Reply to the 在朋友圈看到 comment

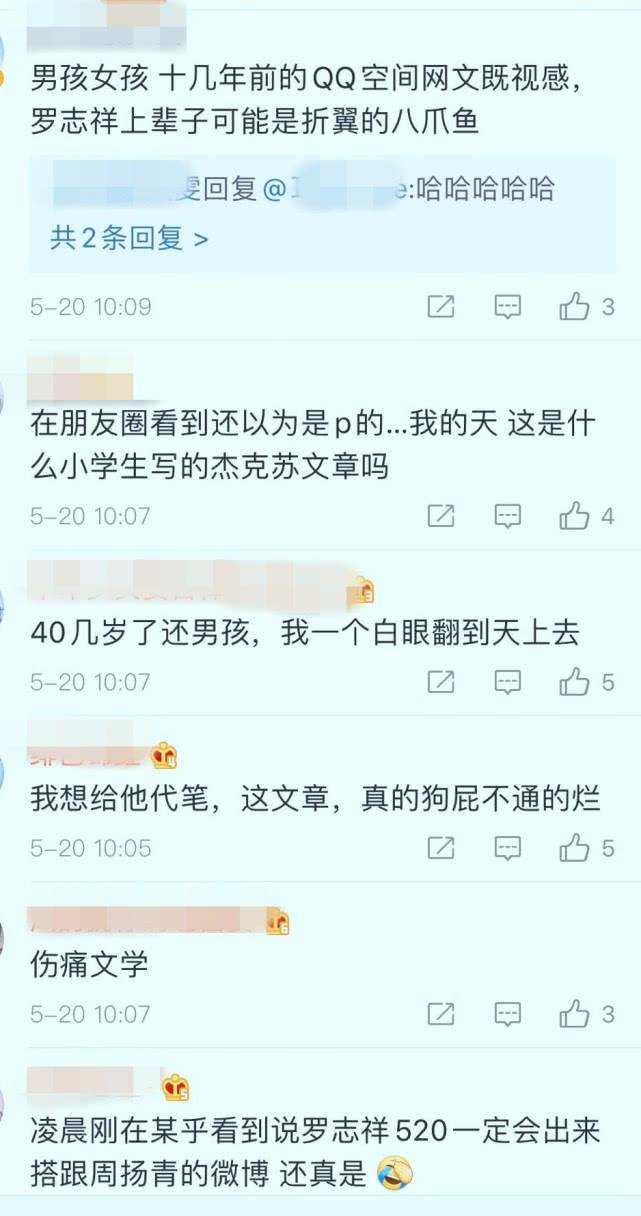click(508, 516)
